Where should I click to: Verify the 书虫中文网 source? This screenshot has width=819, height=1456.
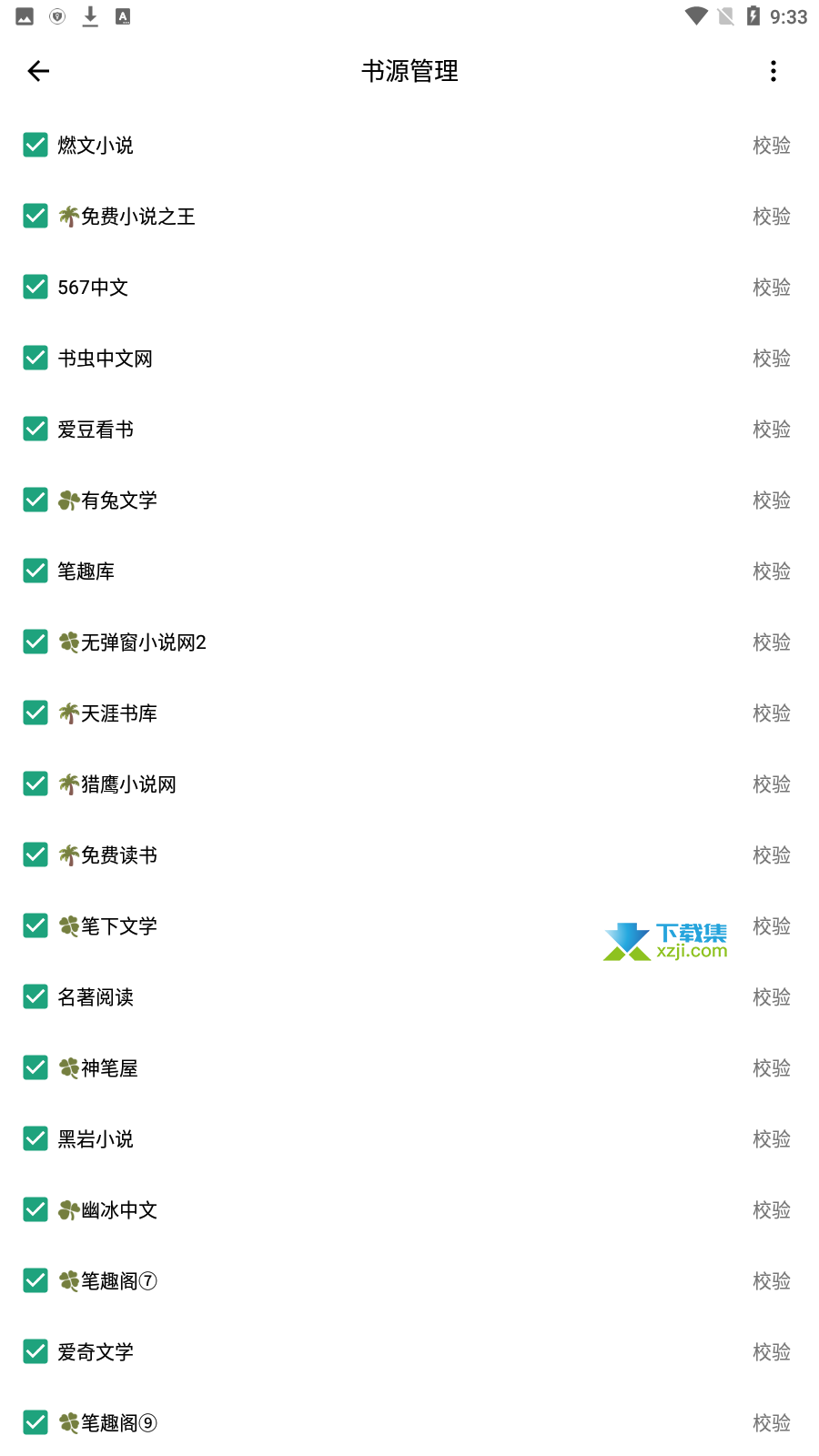click(771, 359)
